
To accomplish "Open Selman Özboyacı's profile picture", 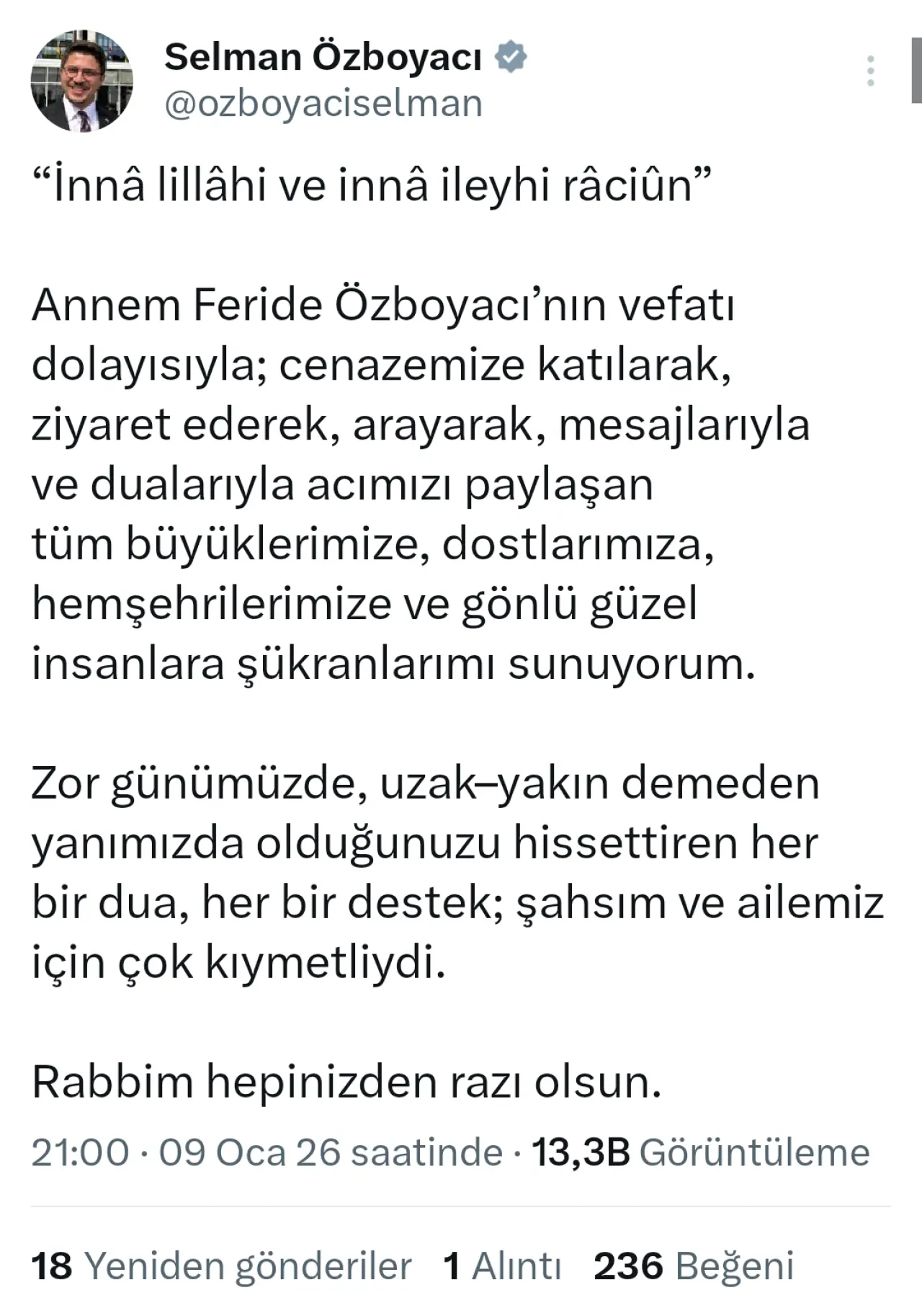I will (x=81, y=81).
